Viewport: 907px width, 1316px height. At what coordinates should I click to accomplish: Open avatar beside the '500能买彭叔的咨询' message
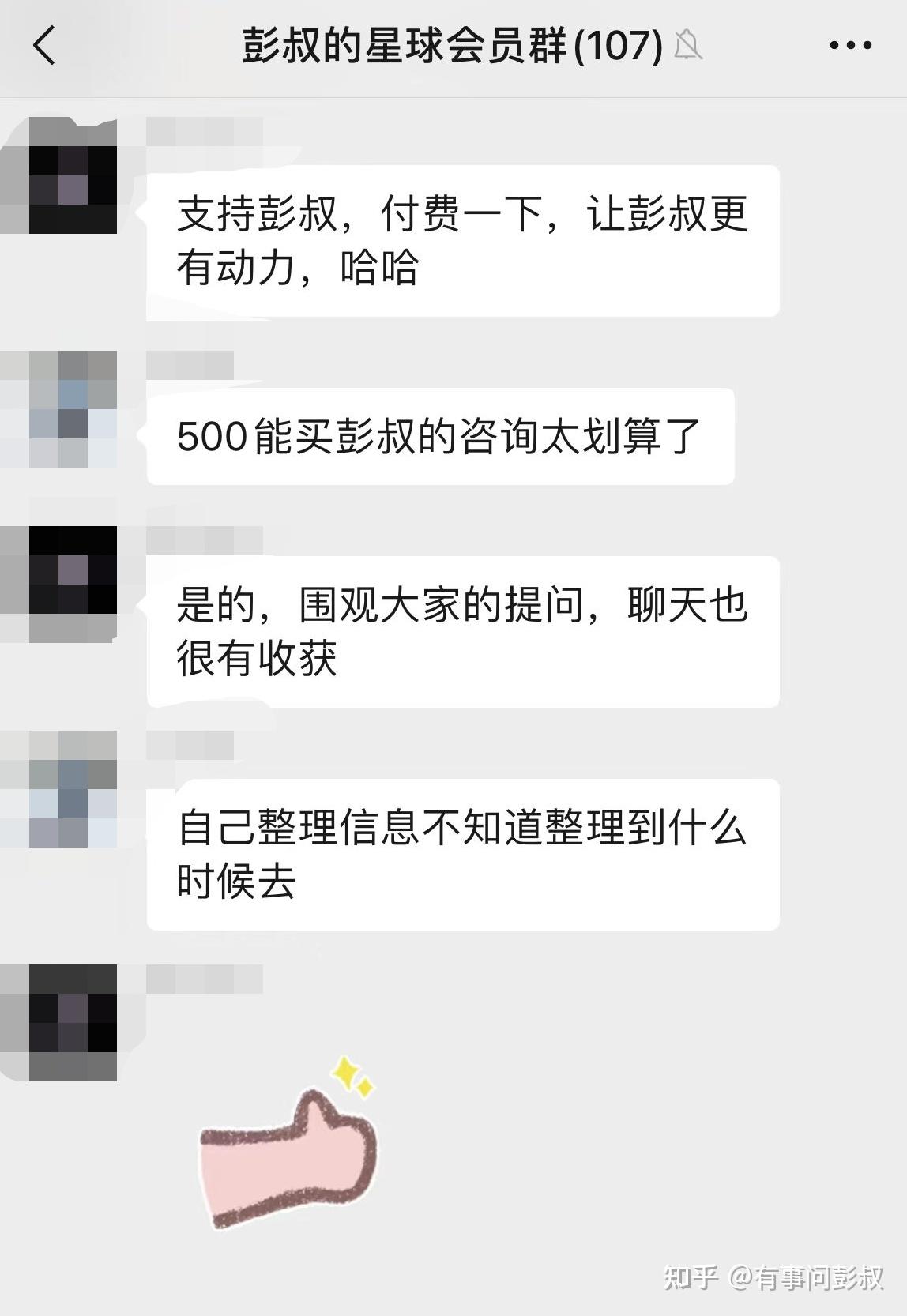(x=73, y=409)
